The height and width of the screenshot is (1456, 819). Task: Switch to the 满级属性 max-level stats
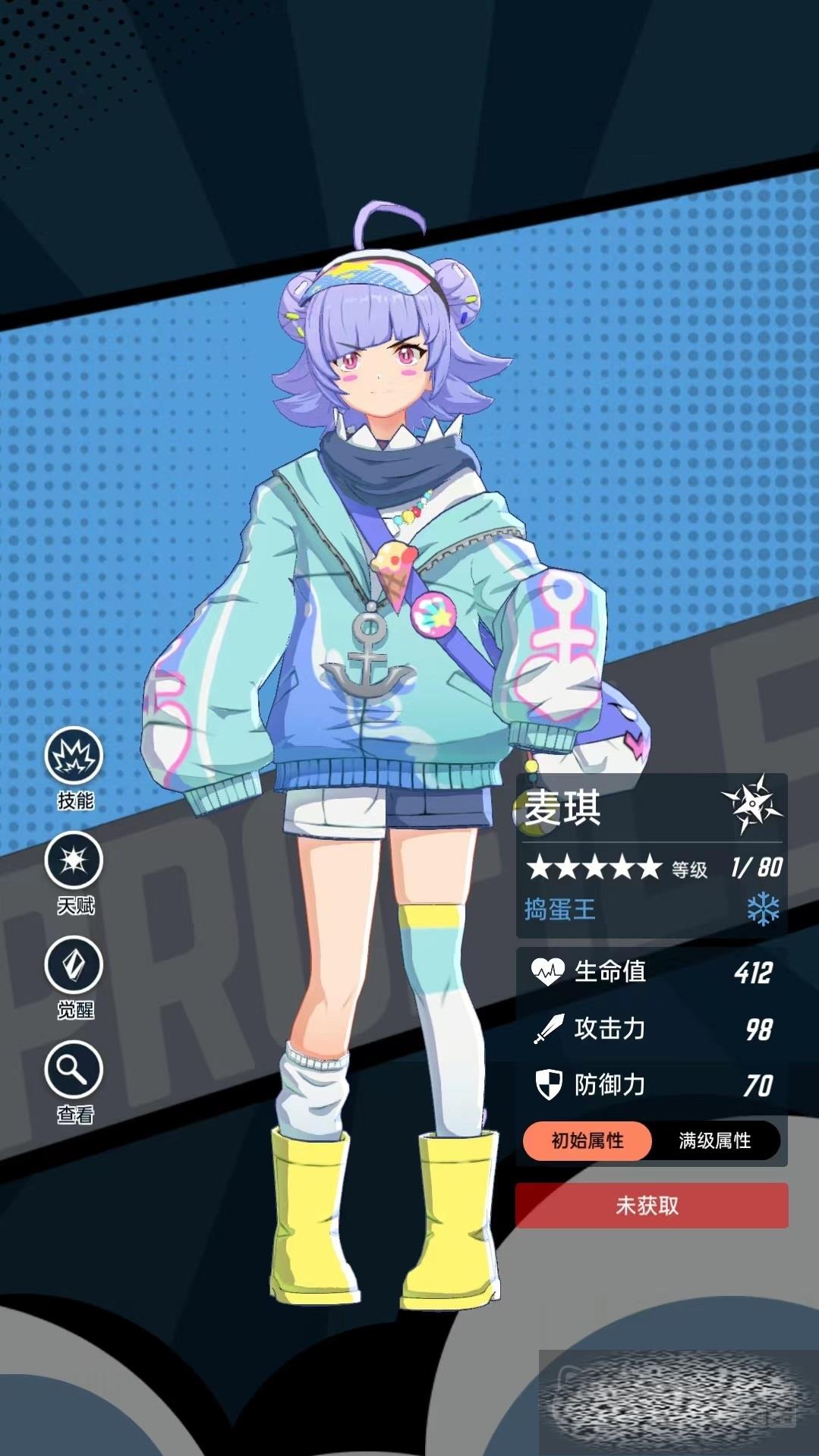pyautogui.click(x=714, y=1140)
